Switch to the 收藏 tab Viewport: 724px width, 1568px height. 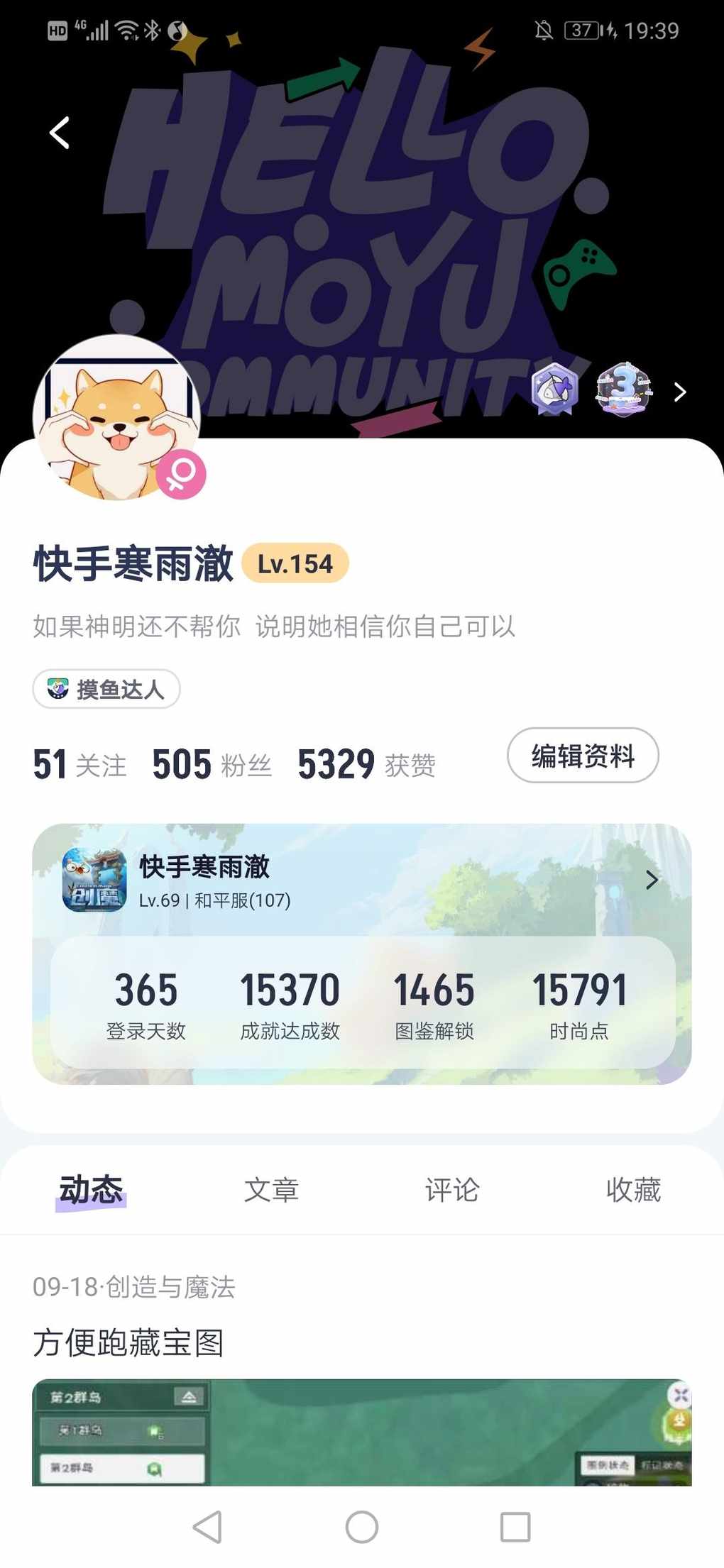633,1190
